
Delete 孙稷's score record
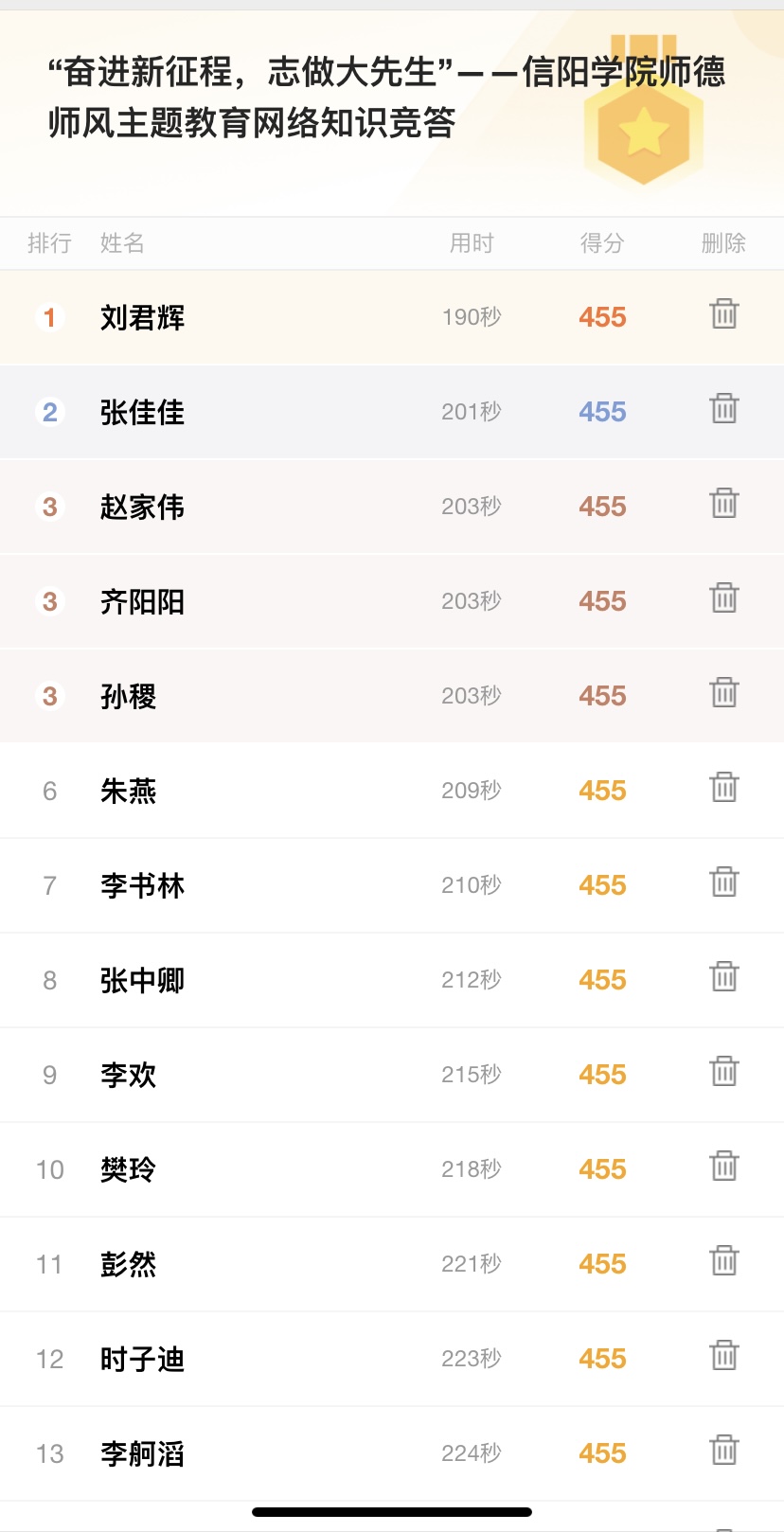(x=724, y=693)
